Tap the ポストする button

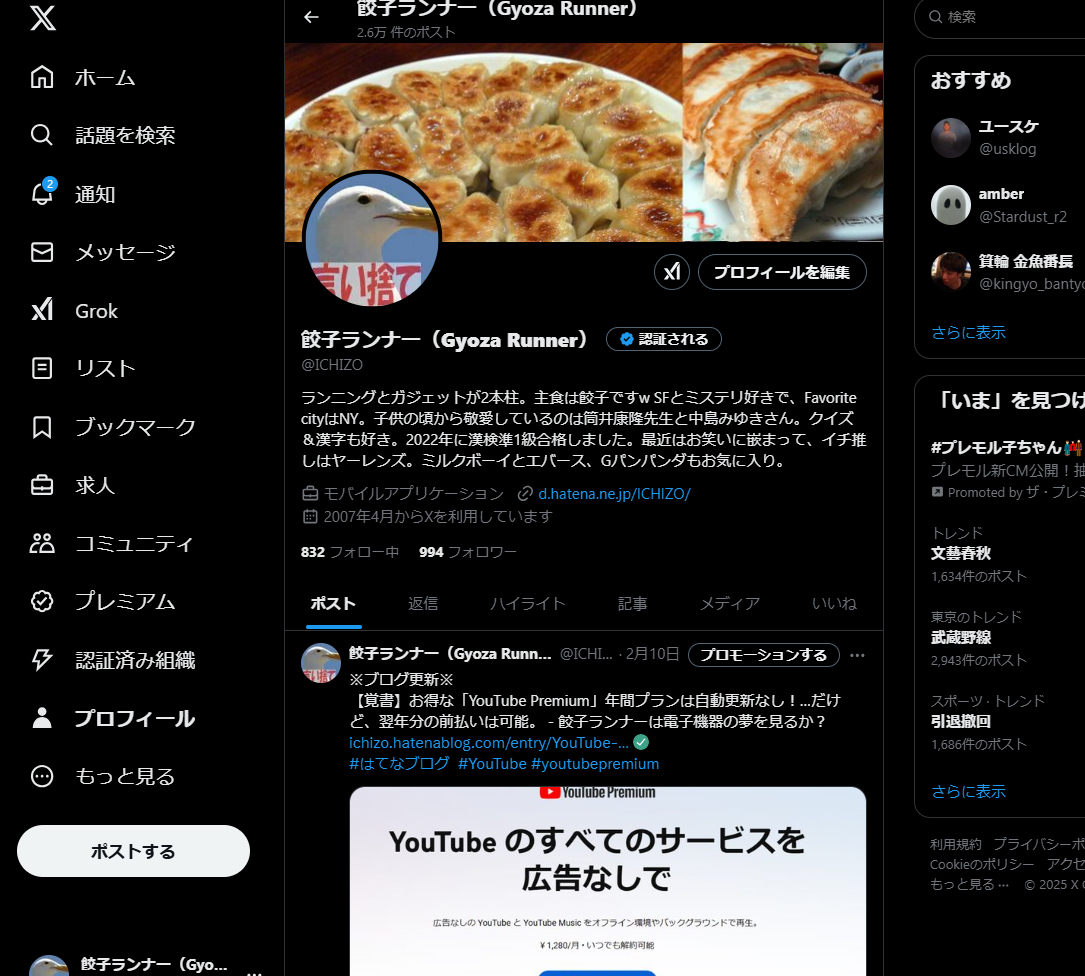[x=133, y=851]
